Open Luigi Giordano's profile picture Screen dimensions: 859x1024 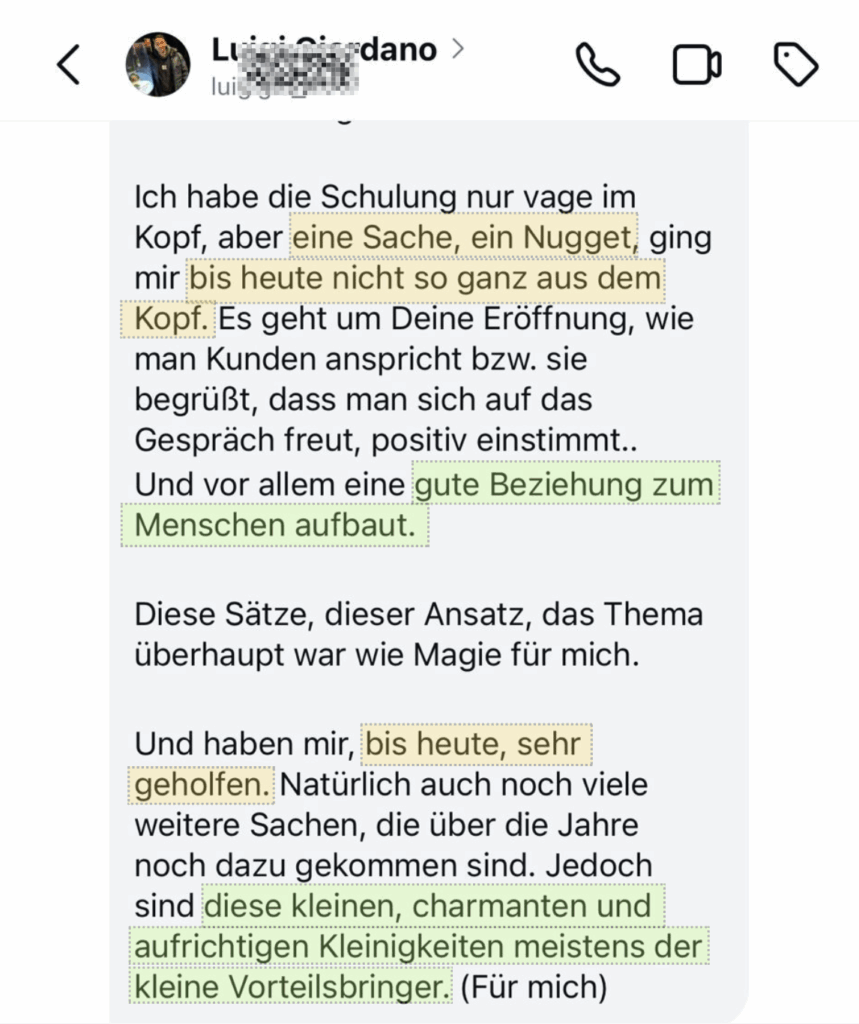pos(157,64)
